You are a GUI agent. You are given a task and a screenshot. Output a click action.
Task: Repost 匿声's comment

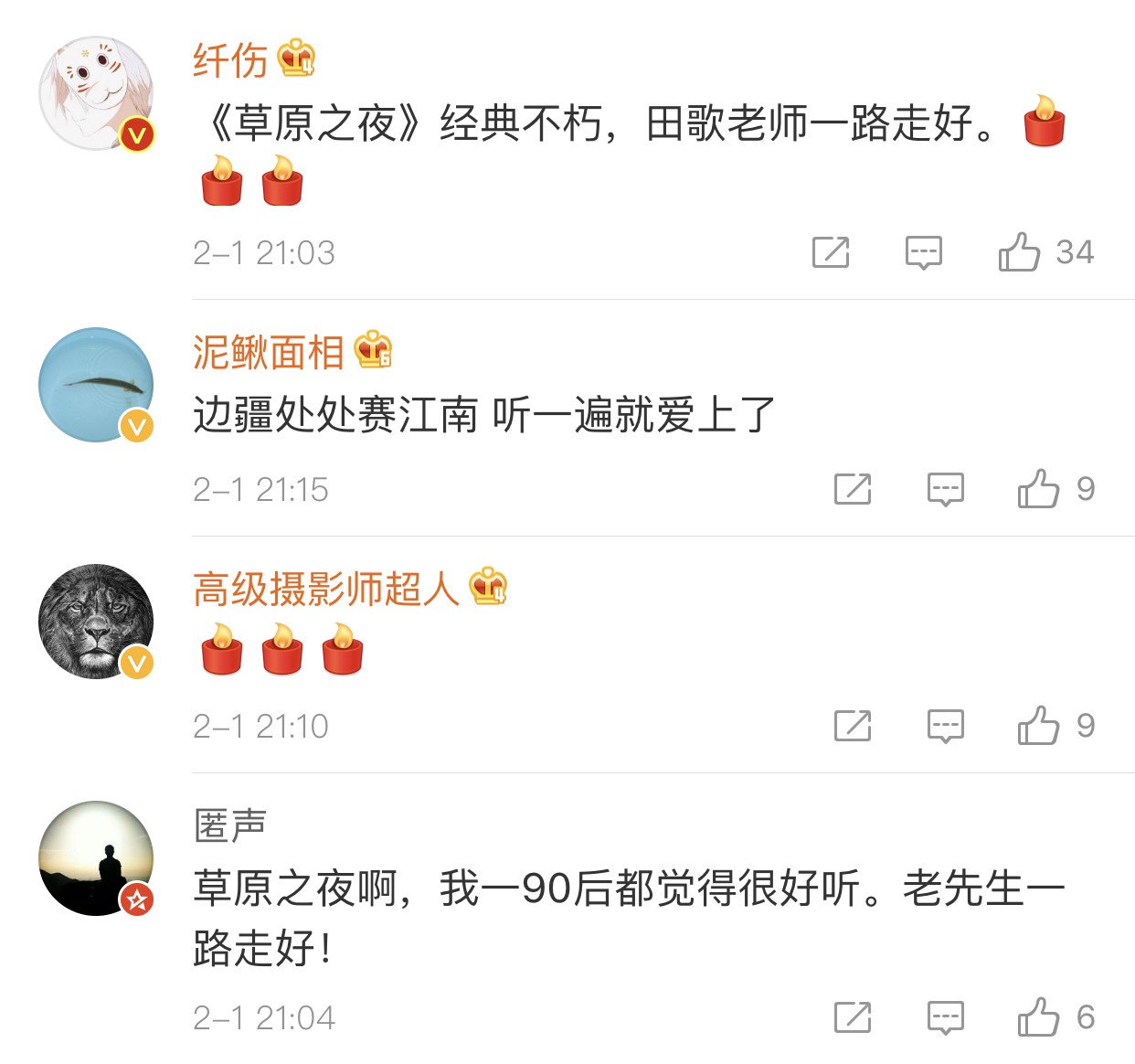[853, 1017]
